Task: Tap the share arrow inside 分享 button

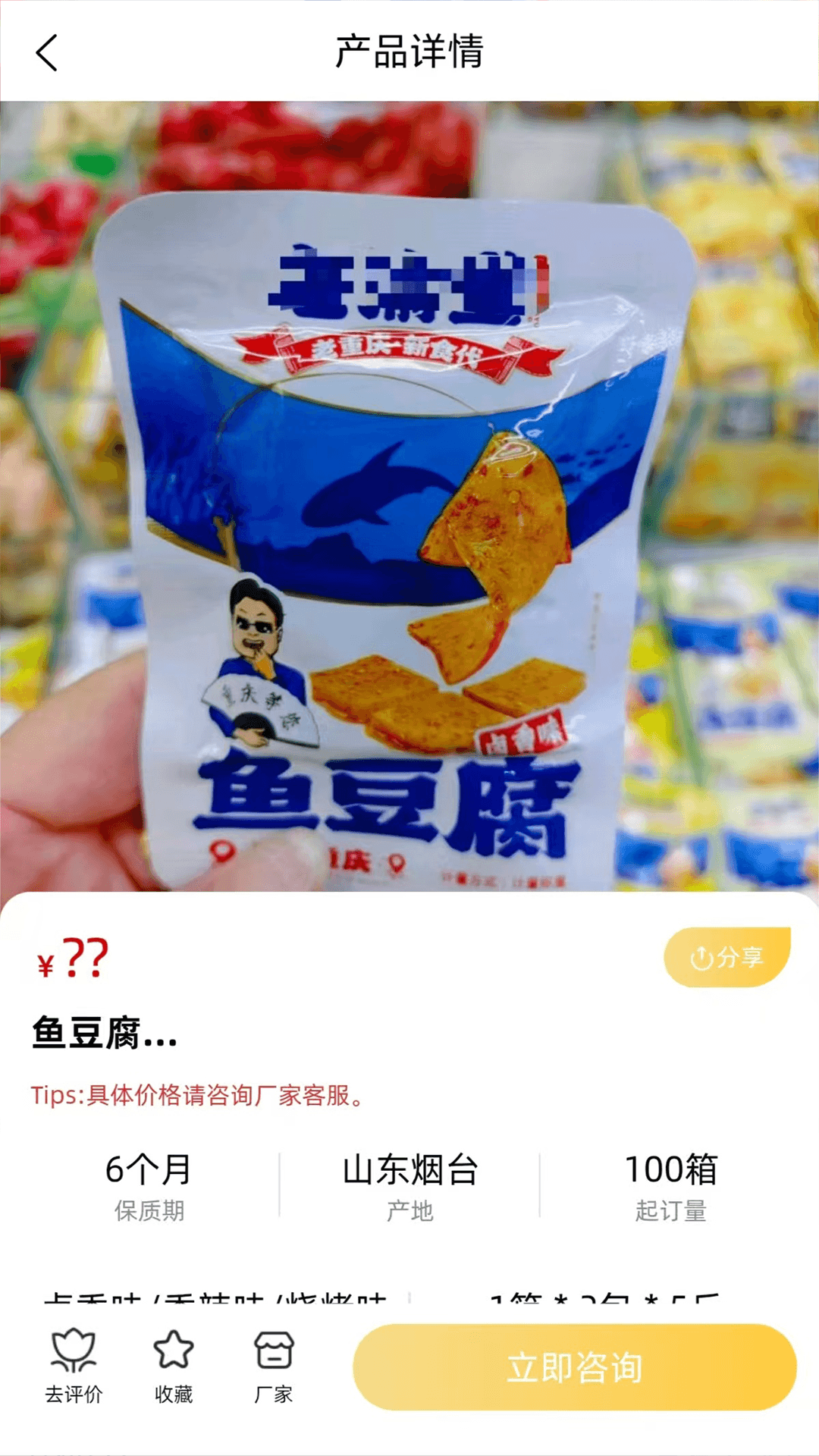Action: (701, 957)
